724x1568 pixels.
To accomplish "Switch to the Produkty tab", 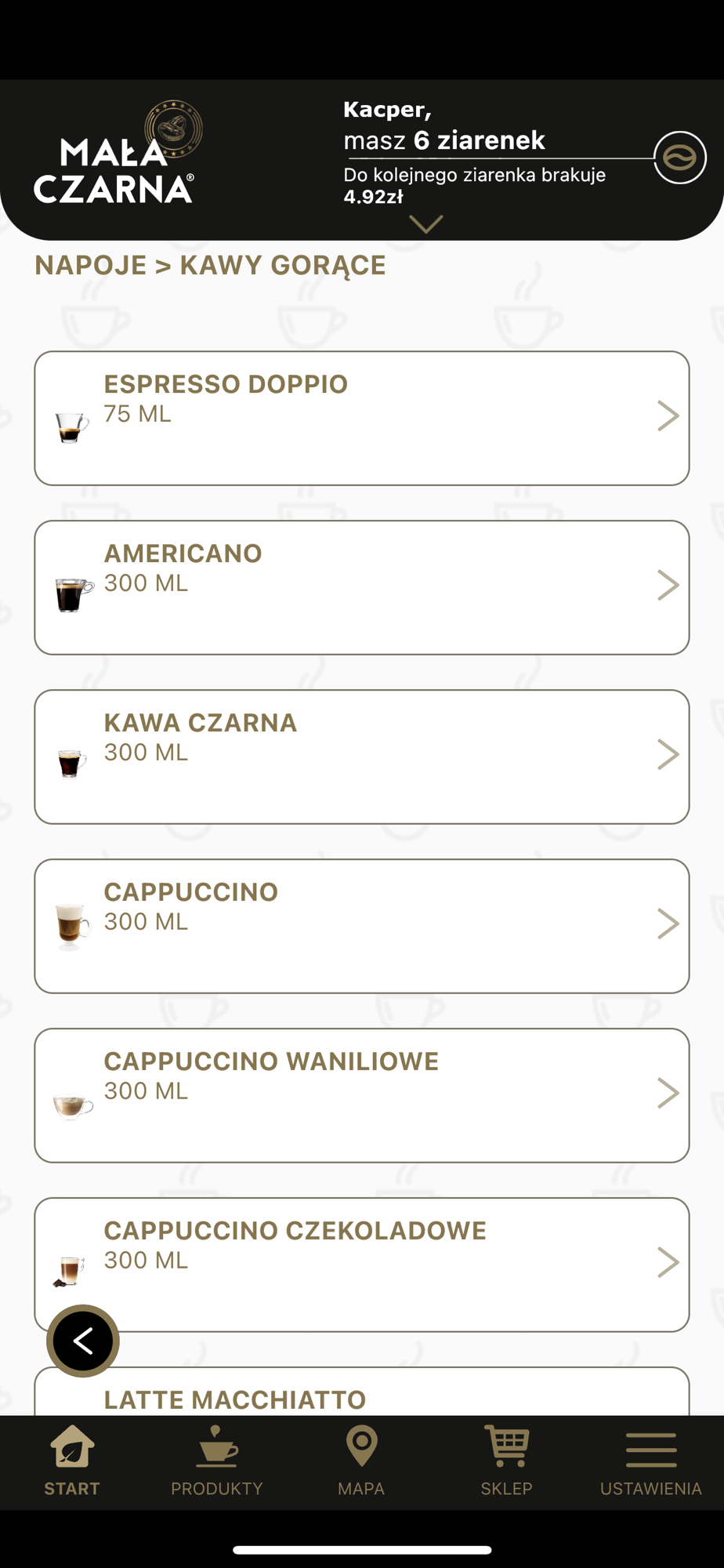I will [x=217, y=1461].
